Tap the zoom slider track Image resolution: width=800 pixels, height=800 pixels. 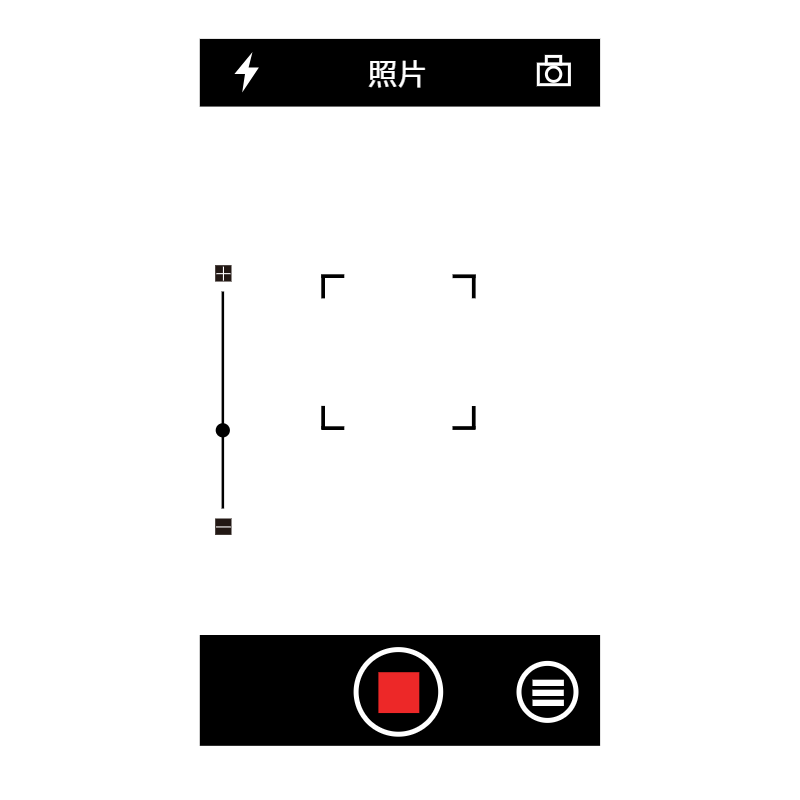tap(223, 360)
